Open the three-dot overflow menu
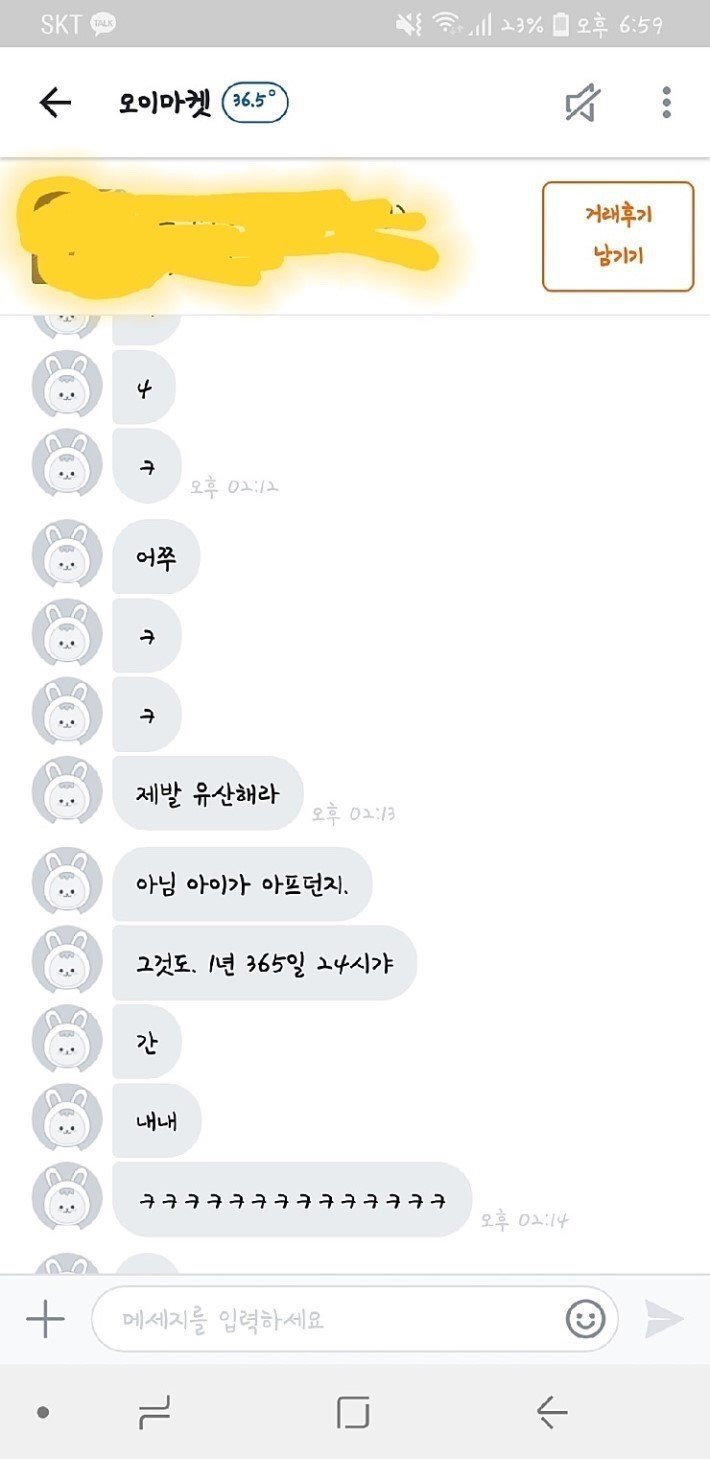The width and height of the screenshot is (710, 1459). point(666,103)
